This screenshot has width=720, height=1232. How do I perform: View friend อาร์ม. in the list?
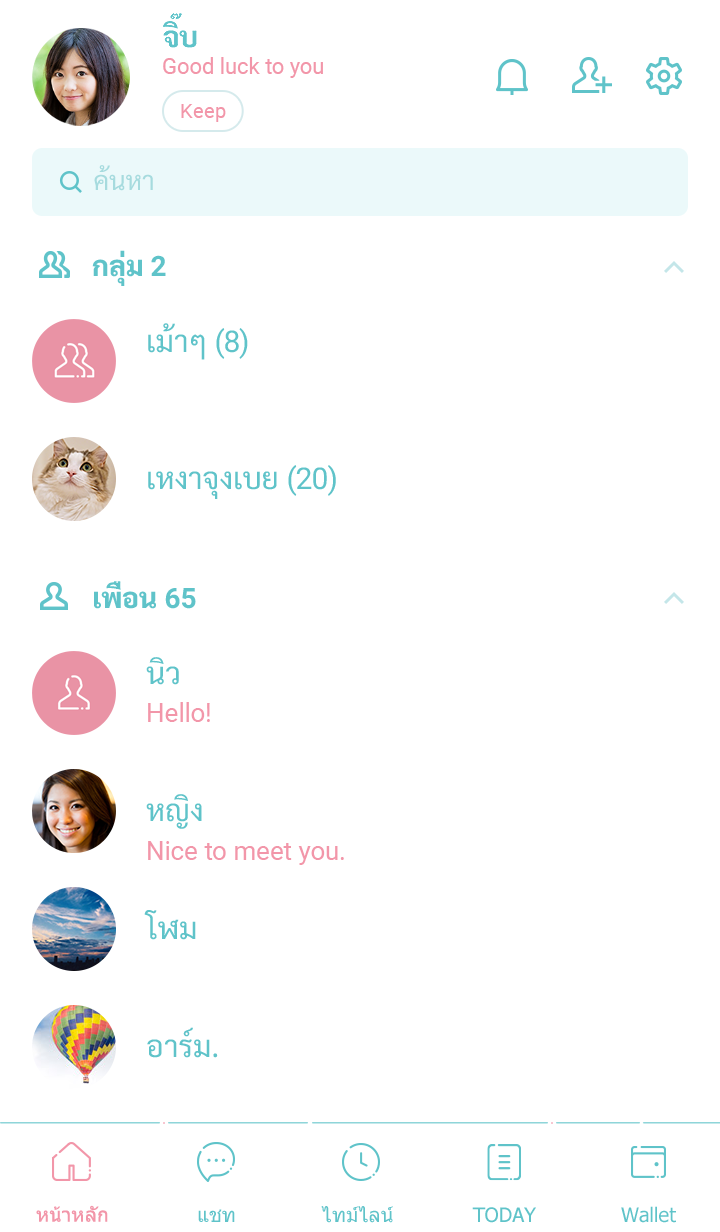(x=182, y=1047)
